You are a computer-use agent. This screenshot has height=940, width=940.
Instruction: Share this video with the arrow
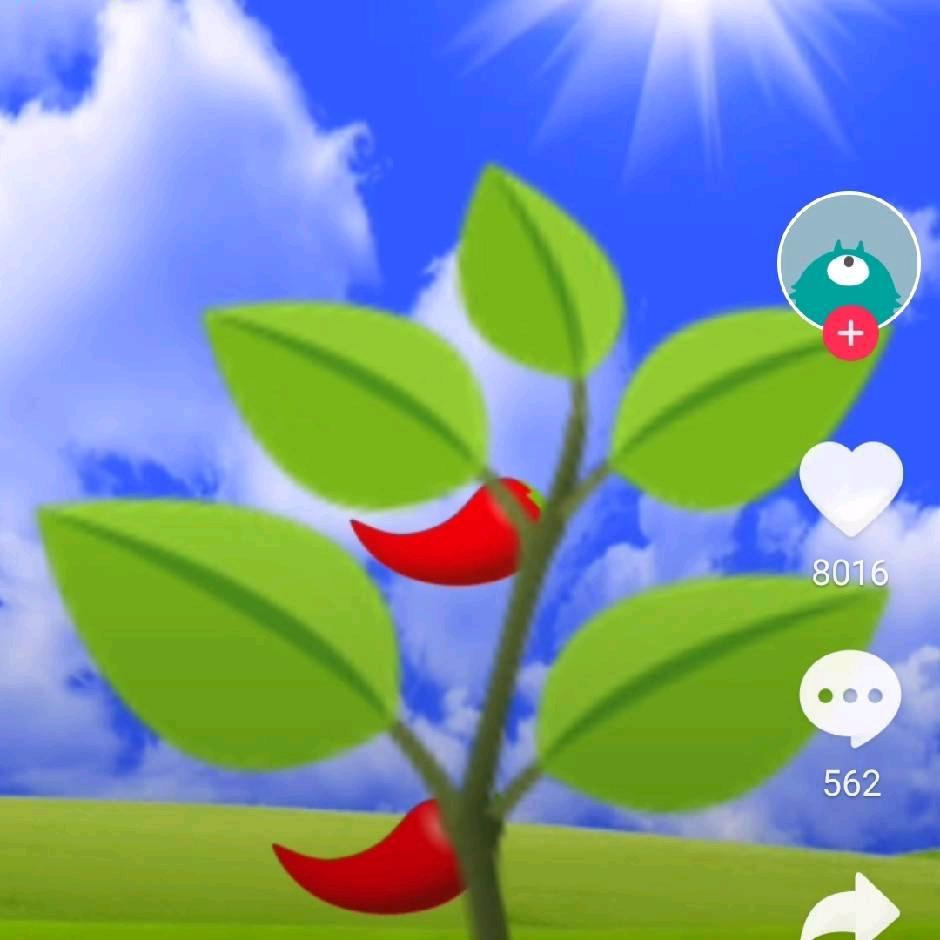853,910
